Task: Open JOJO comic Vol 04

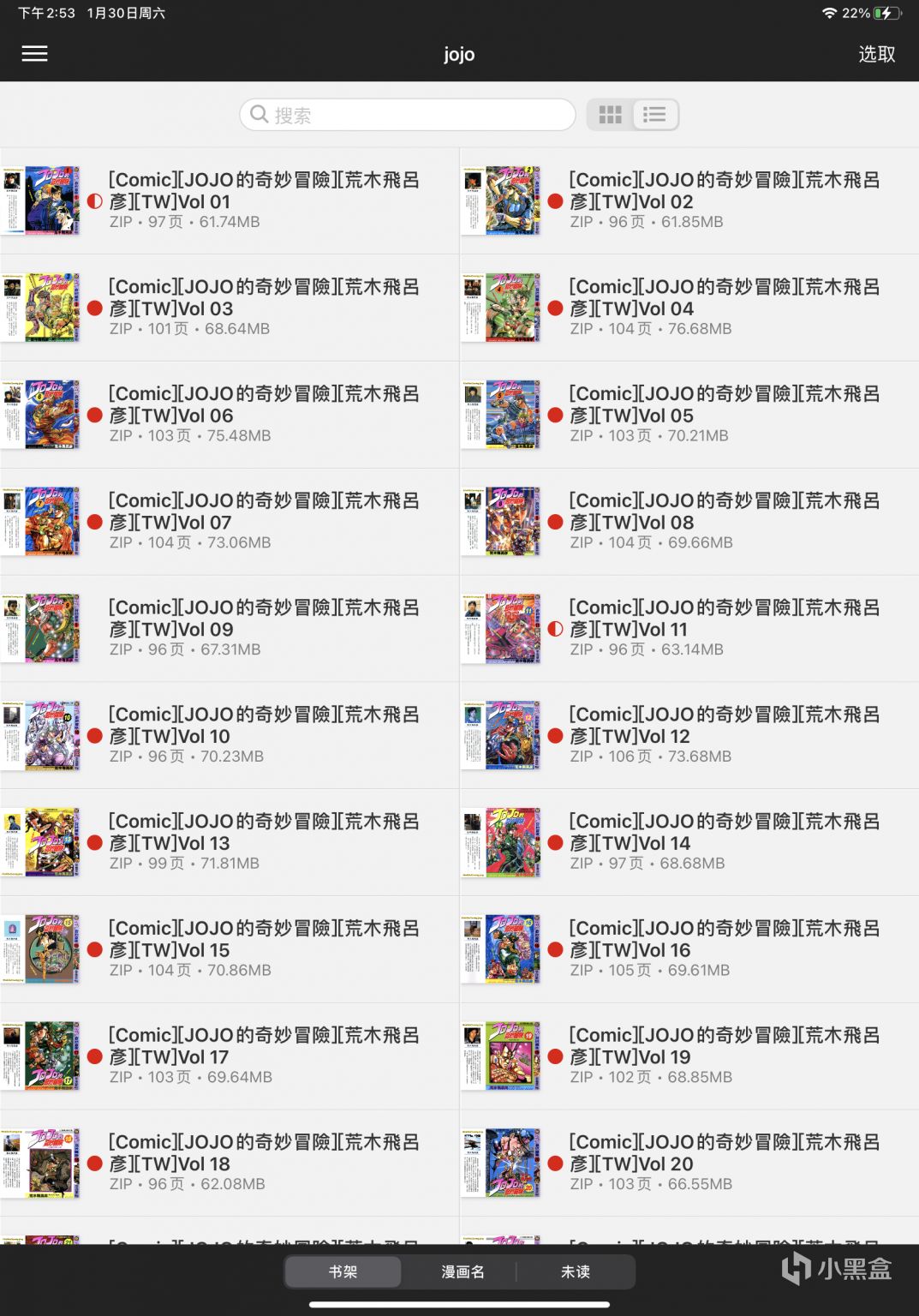Action: point(689,308)
